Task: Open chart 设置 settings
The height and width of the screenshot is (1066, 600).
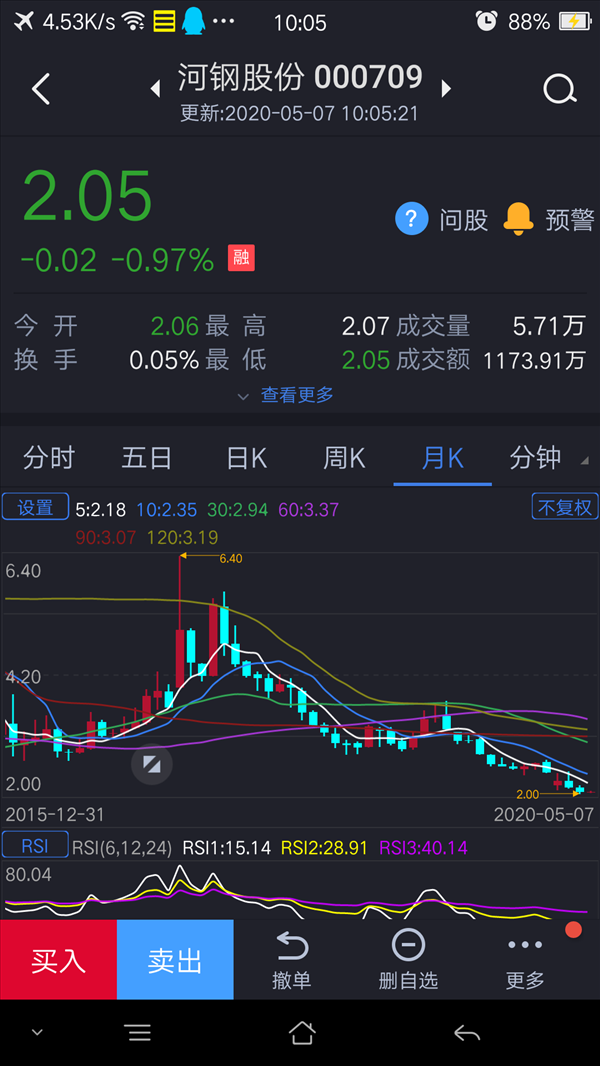Action: point(35,506)
